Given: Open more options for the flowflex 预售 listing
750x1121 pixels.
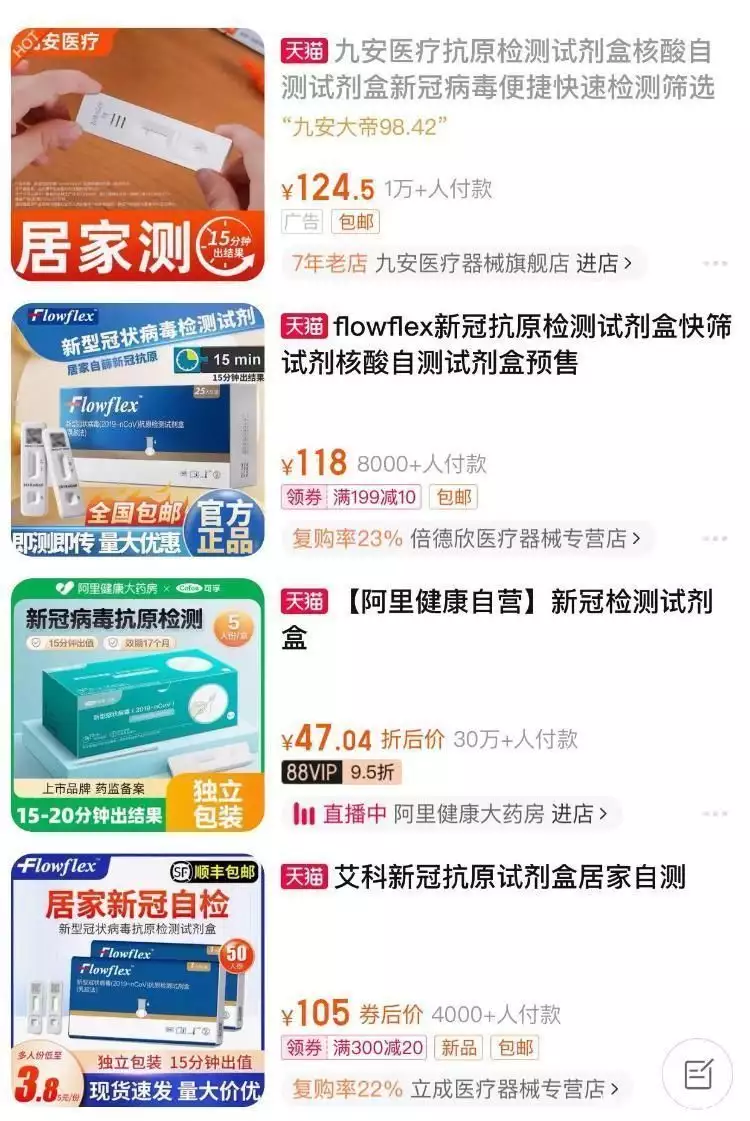Looking at the screenshot, I should click(x=714, y=539).
